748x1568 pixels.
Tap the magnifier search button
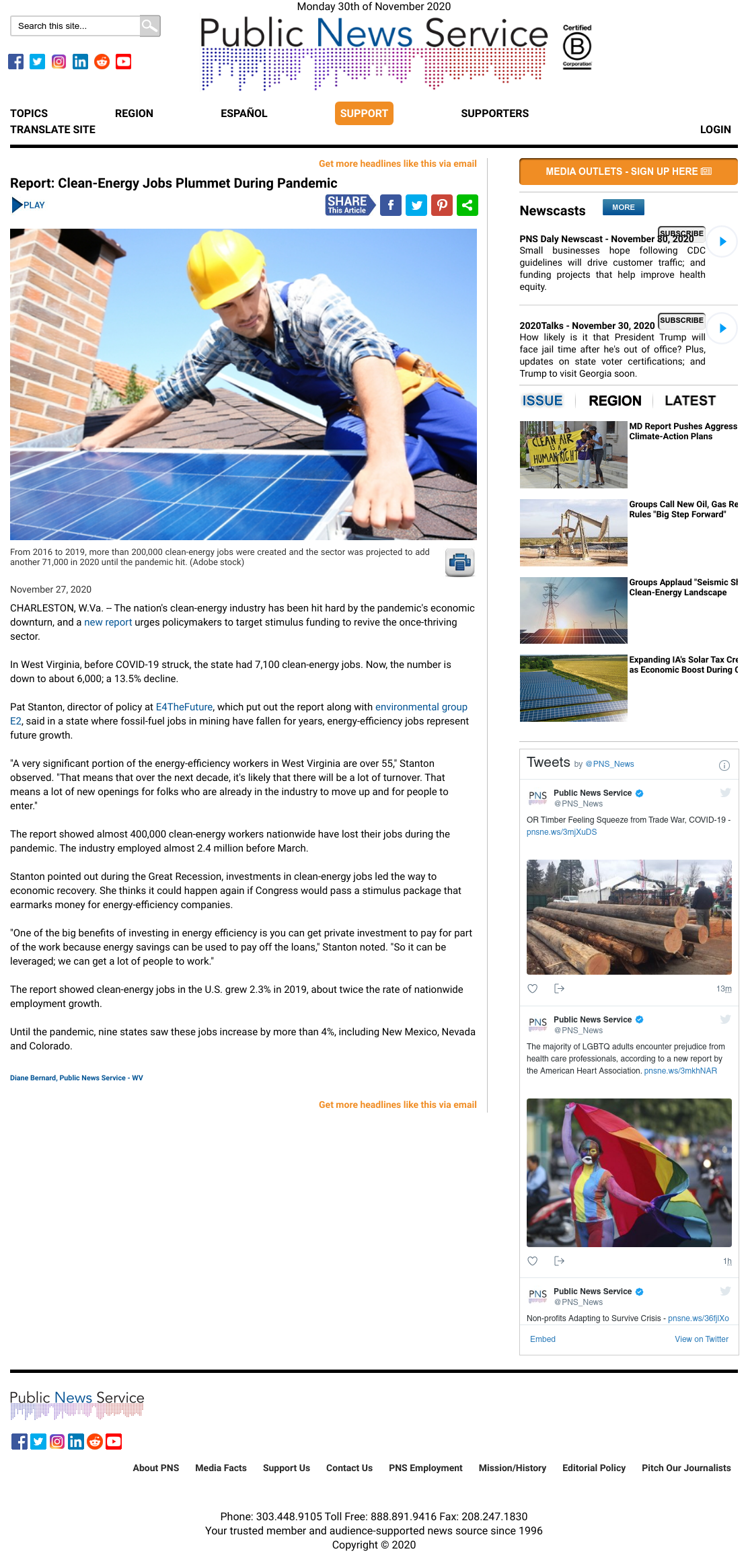pos(150,26)
